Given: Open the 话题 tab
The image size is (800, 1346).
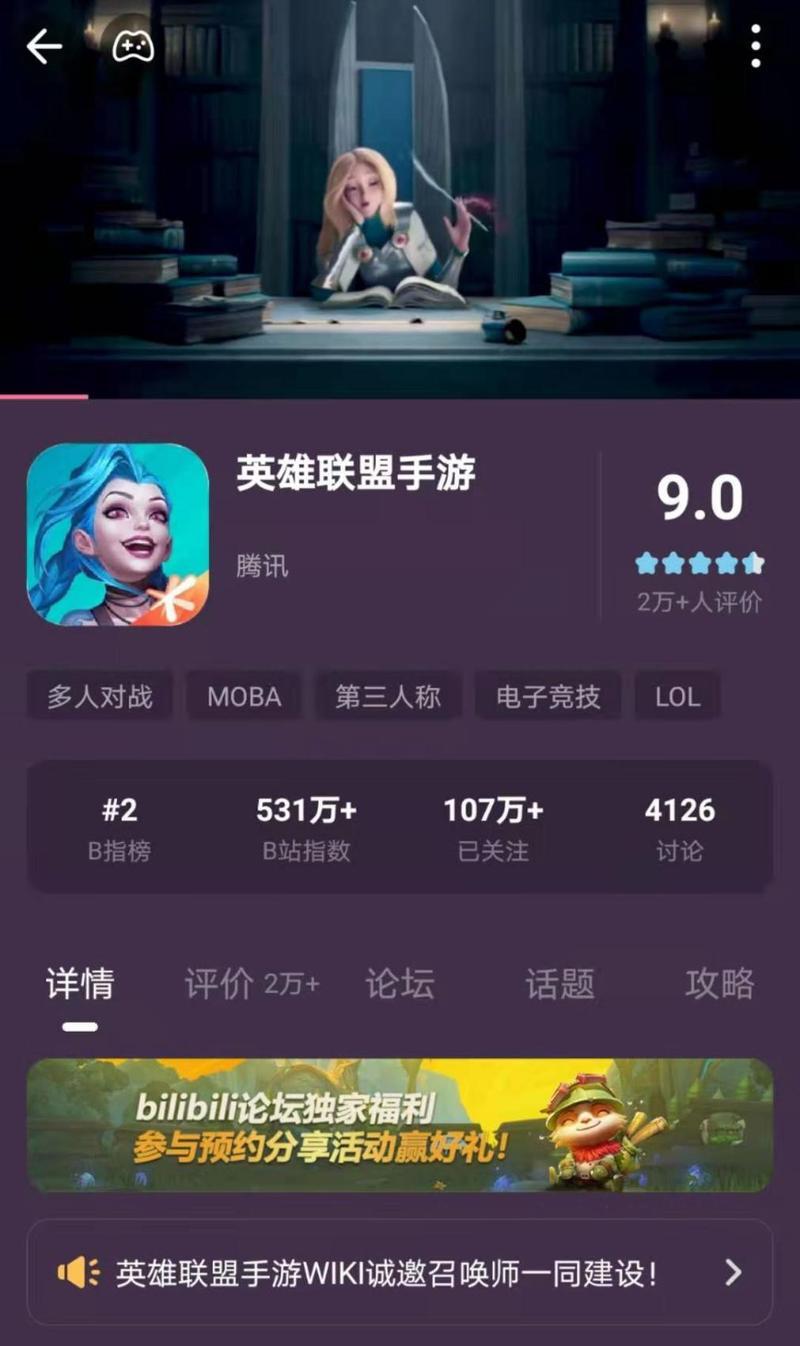Looking at the screenshot, I should [x=560, y=984].
